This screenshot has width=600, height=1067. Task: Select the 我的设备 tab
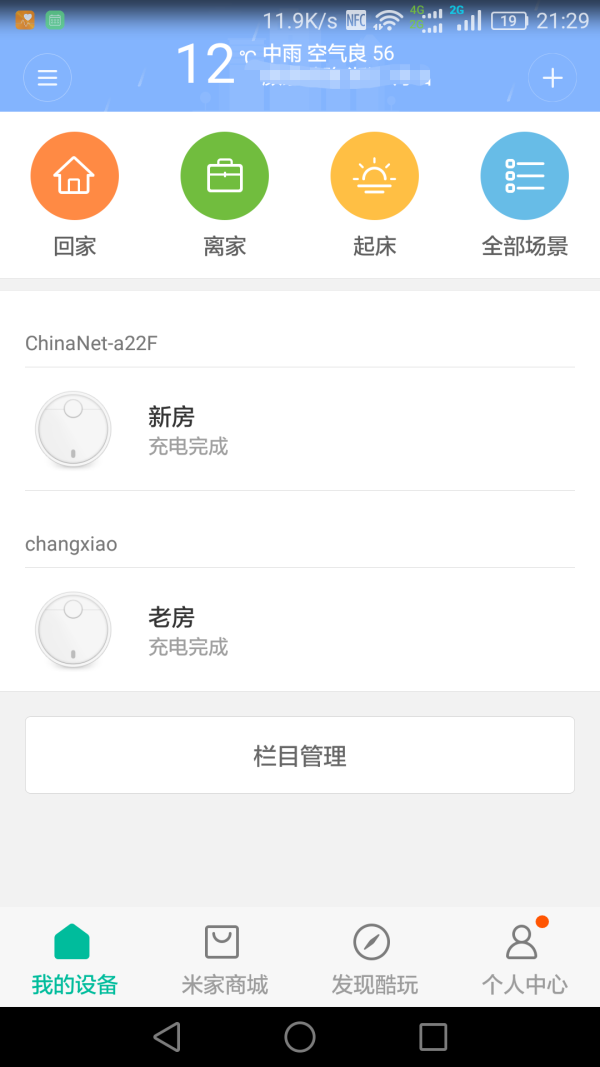coord(75,958)
